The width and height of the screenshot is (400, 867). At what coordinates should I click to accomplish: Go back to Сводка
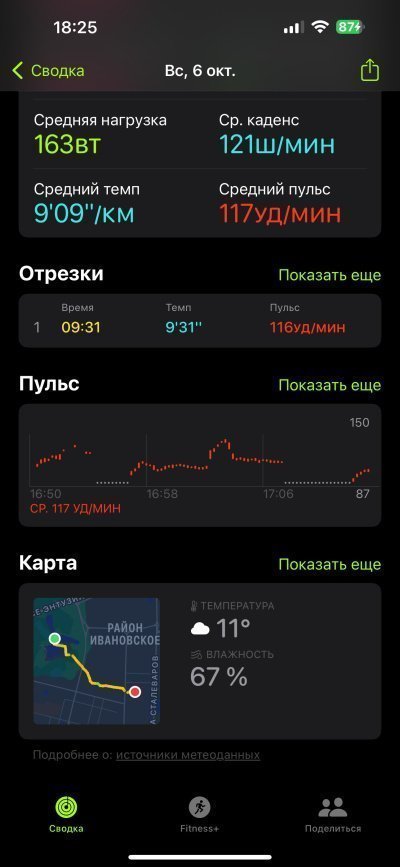[48, 71]
